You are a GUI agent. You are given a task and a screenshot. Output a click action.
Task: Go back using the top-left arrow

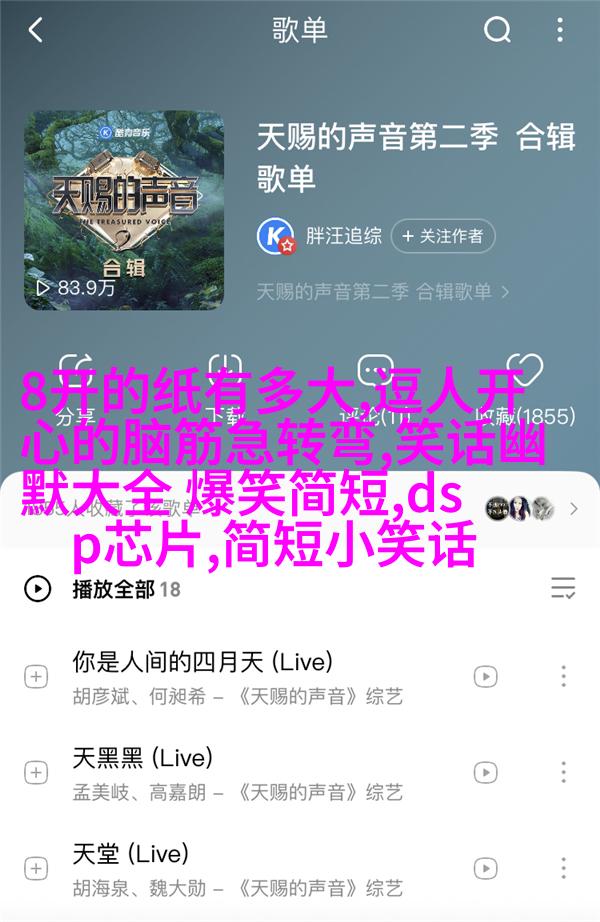36,31
